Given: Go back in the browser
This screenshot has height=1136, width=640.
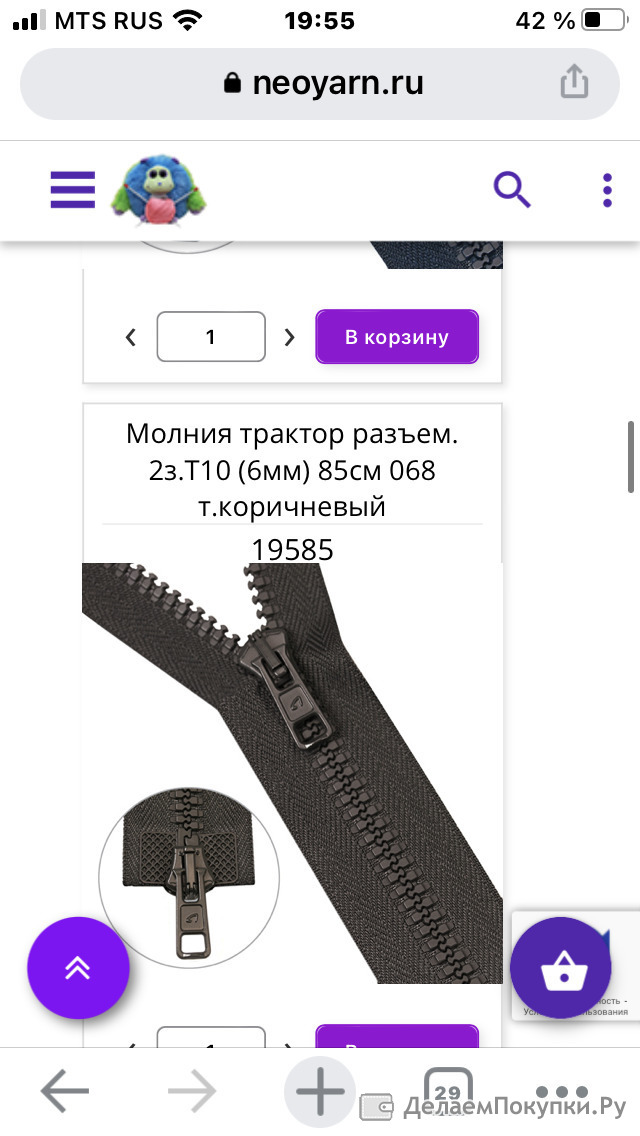Looking at the screenshot, I should tap(65, 1090).
